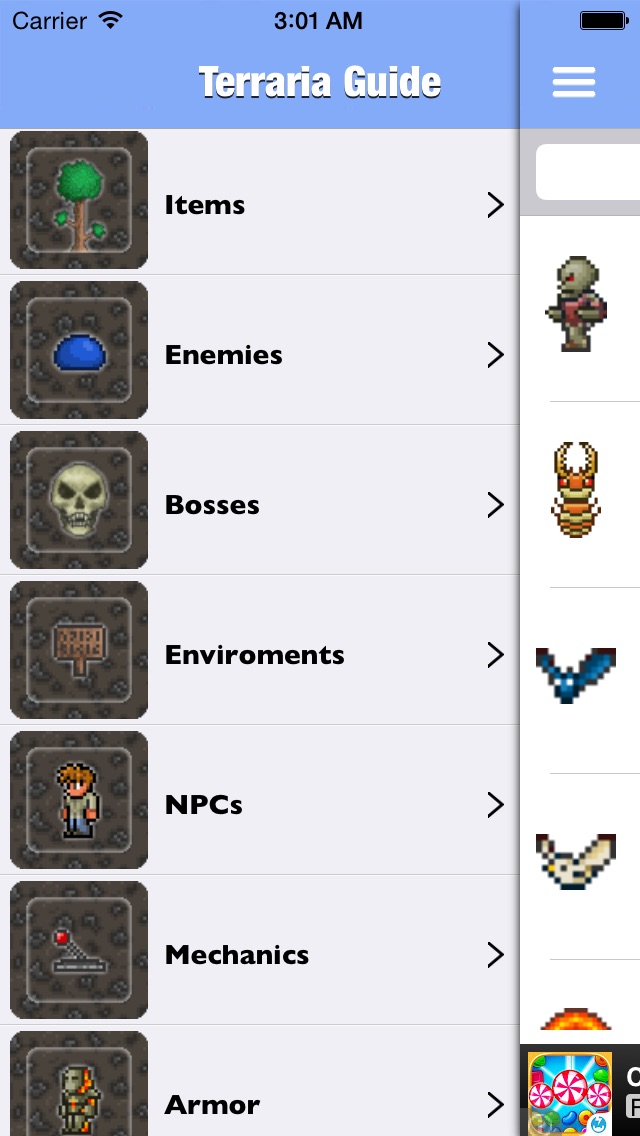Open the Mechanics category
640x1136 pixels.
pyautogui.click(x=260, y=954)
